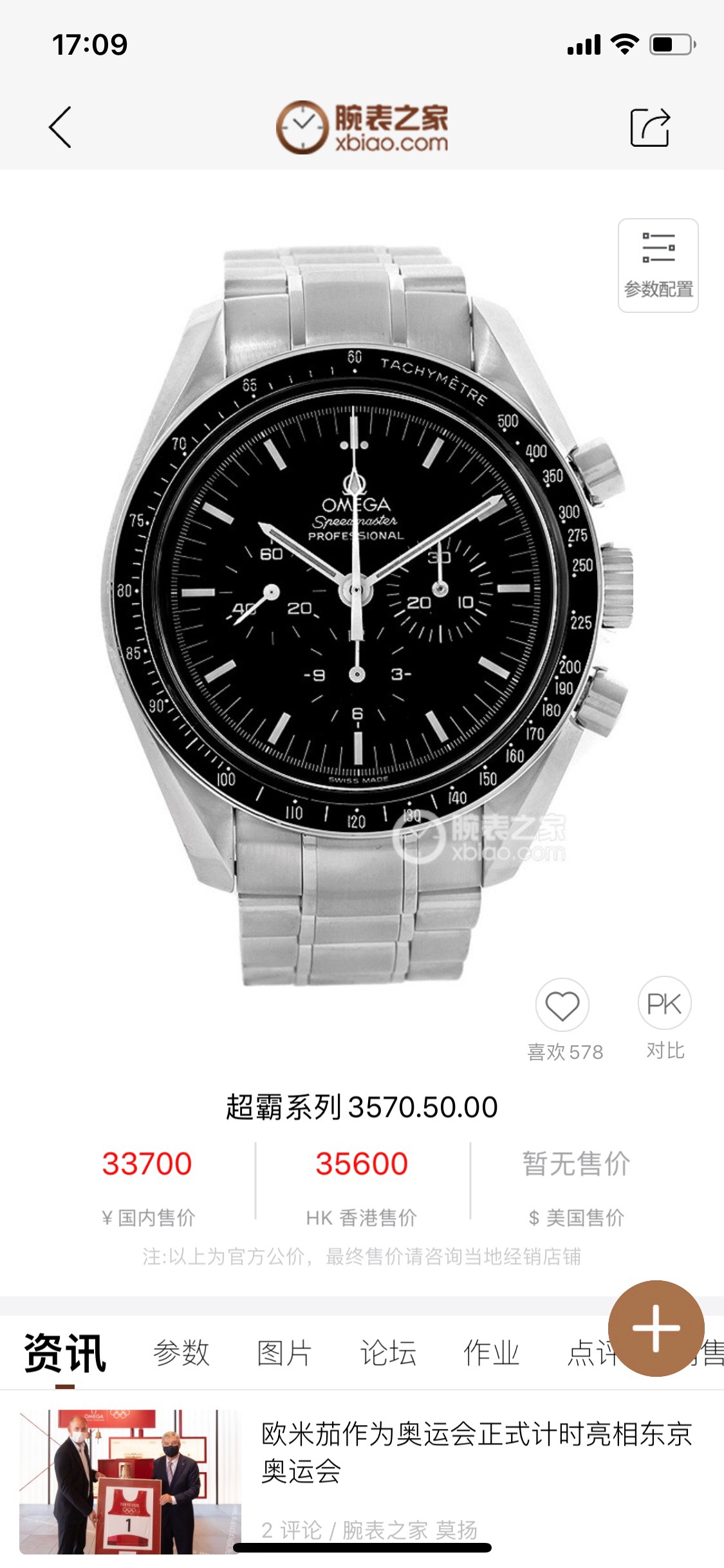The image size is (724, 1568).
Task: Open the Omega Speedmaster product image
Action: tap(360, 611)
